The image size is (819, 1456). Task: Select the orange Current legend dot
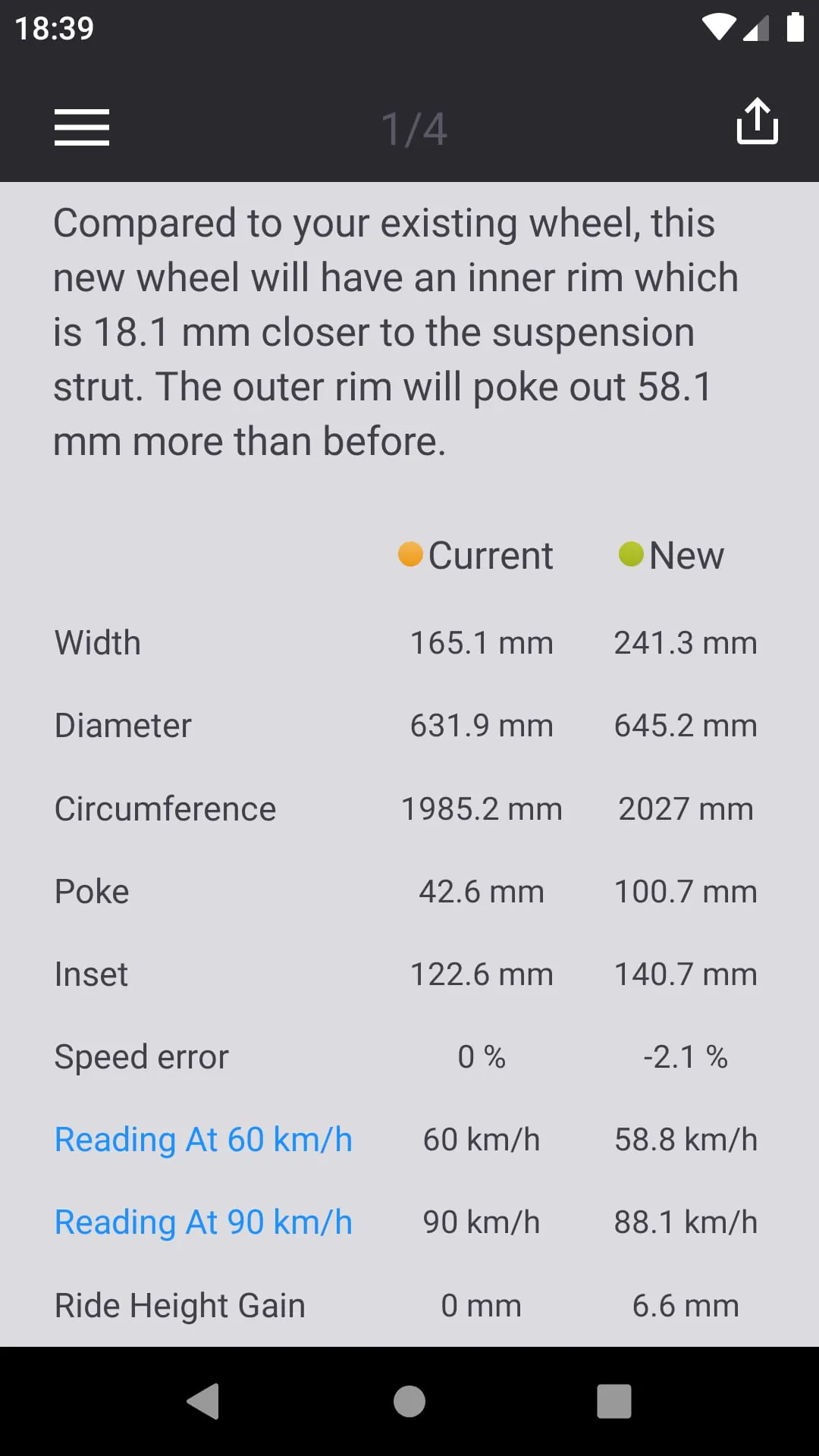coord(409,554)
